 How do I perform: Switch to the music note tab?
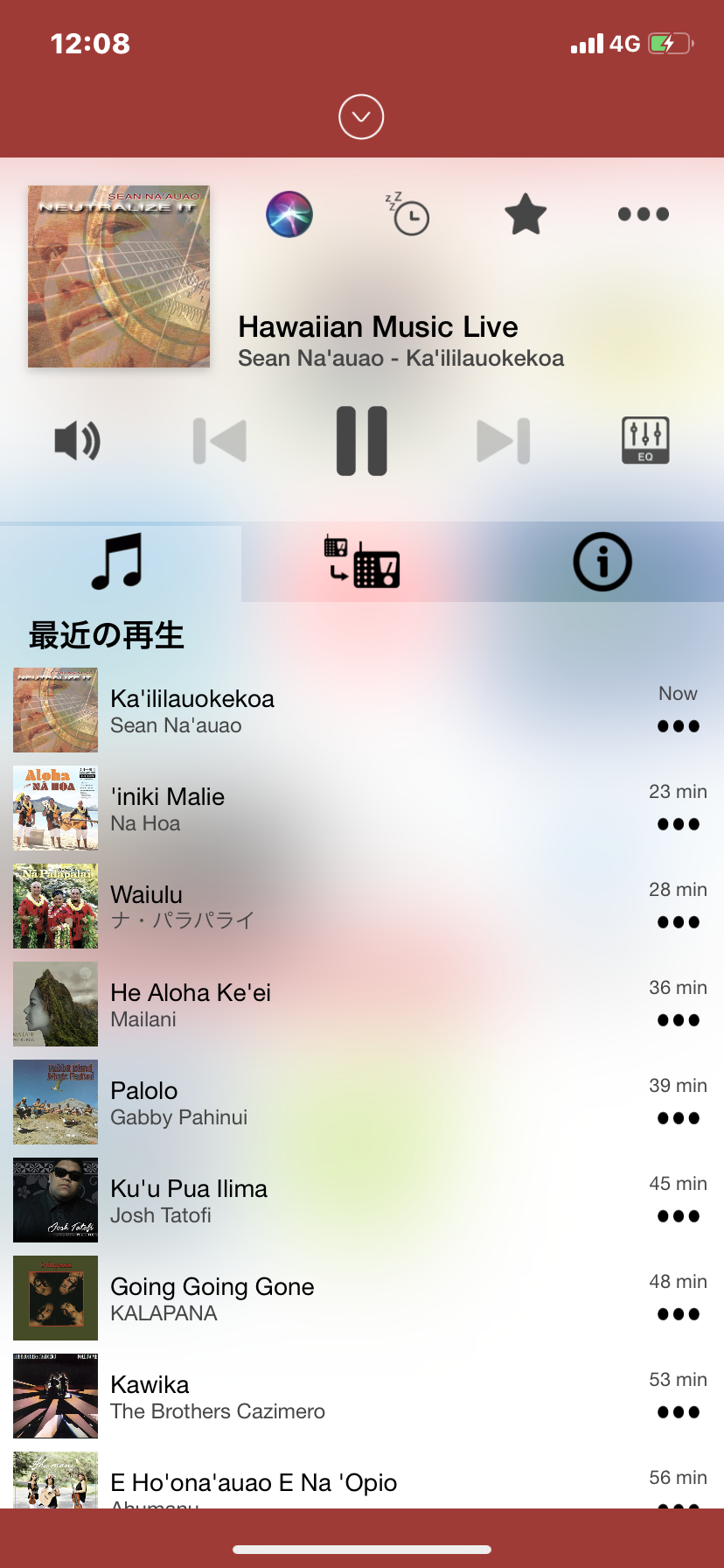click(x=118, y=562)
